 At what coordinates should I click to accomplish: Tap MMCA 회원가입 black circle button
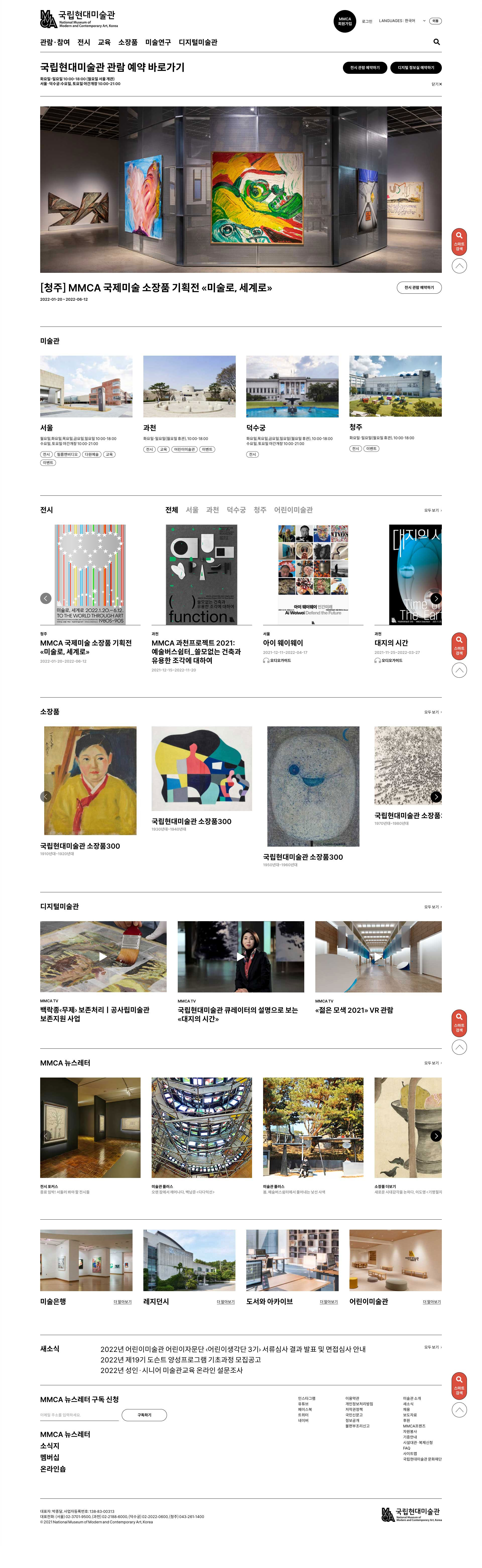(x=344, y=21)
